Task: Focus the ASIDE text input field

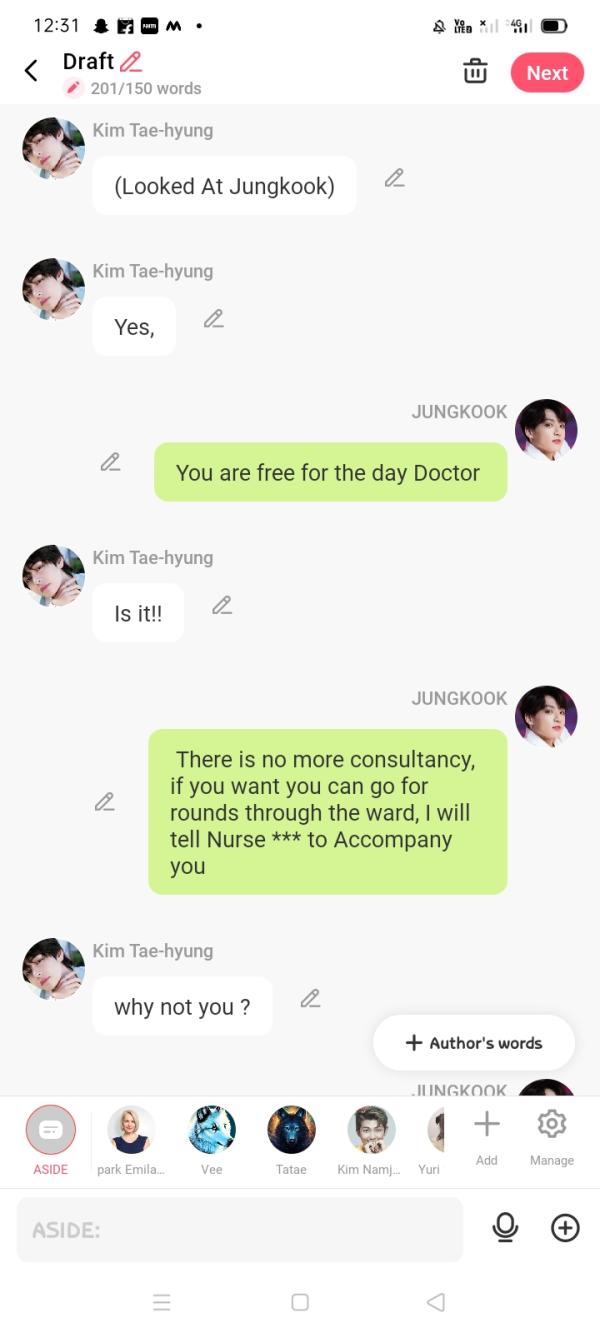Action: (x=240, y=1229)
